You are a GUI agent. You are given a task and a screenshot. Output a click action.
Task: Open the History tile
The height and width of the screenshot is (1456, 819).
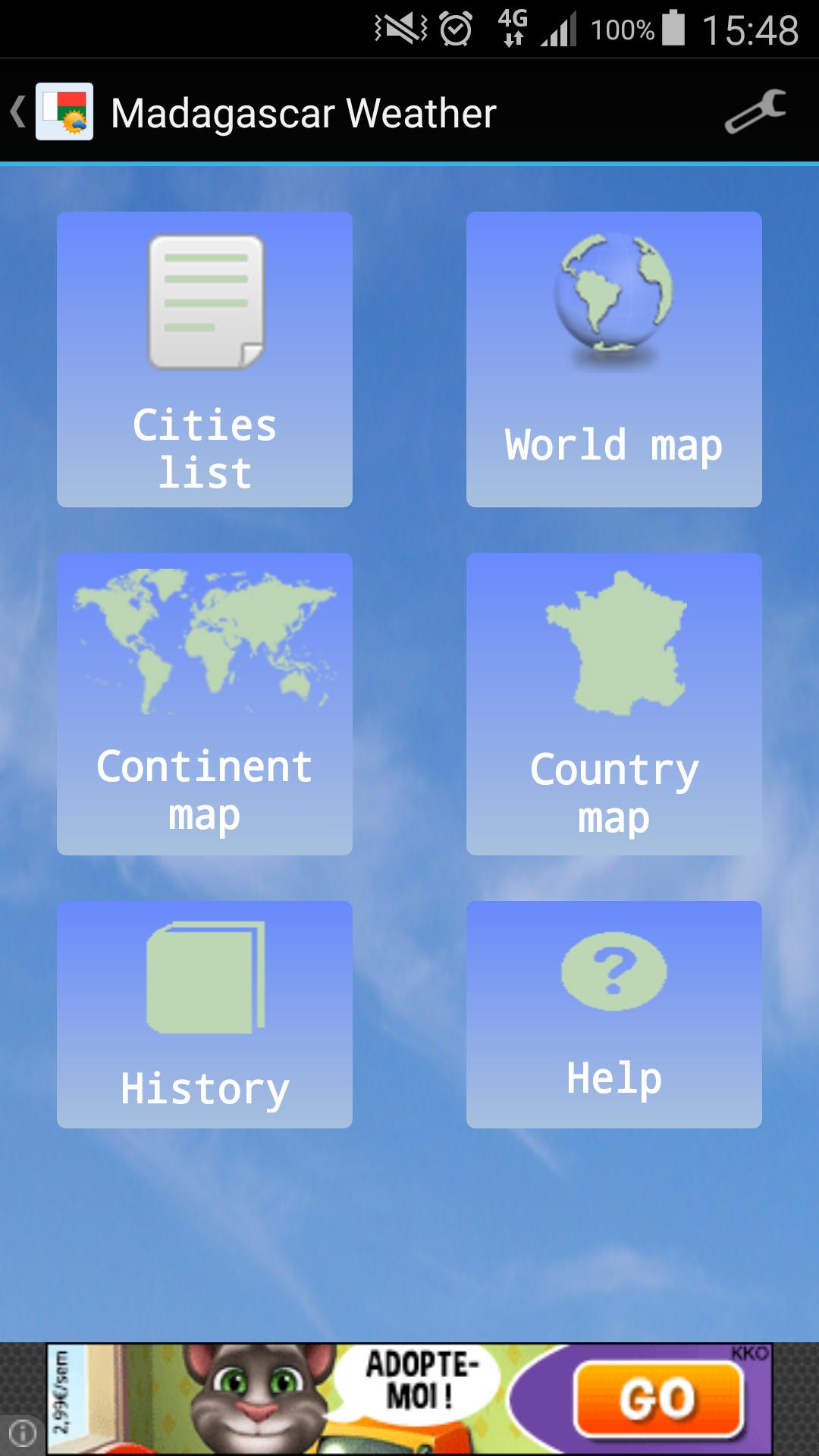[205, 1015]
